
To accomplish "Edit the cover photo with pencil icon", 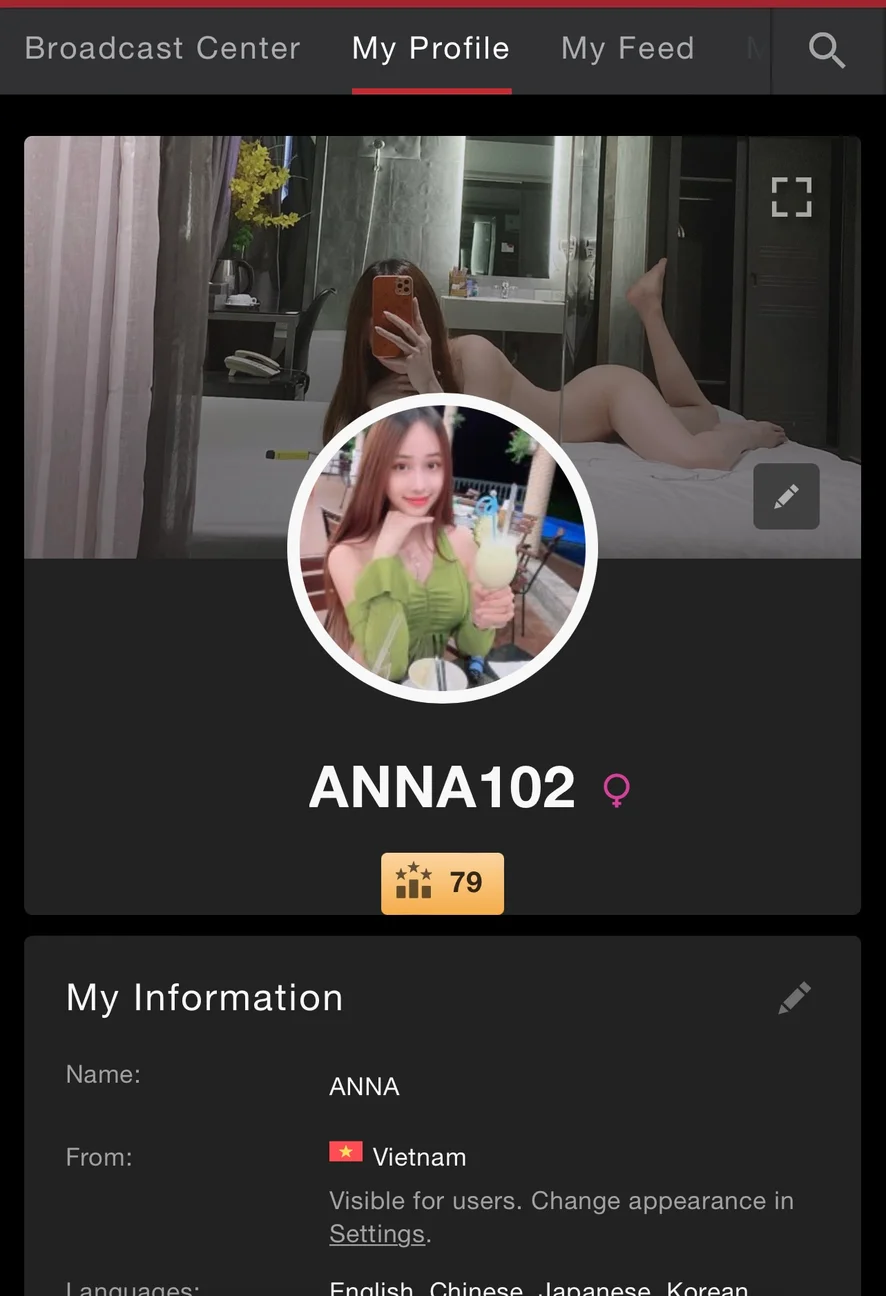I will [786, 496].
